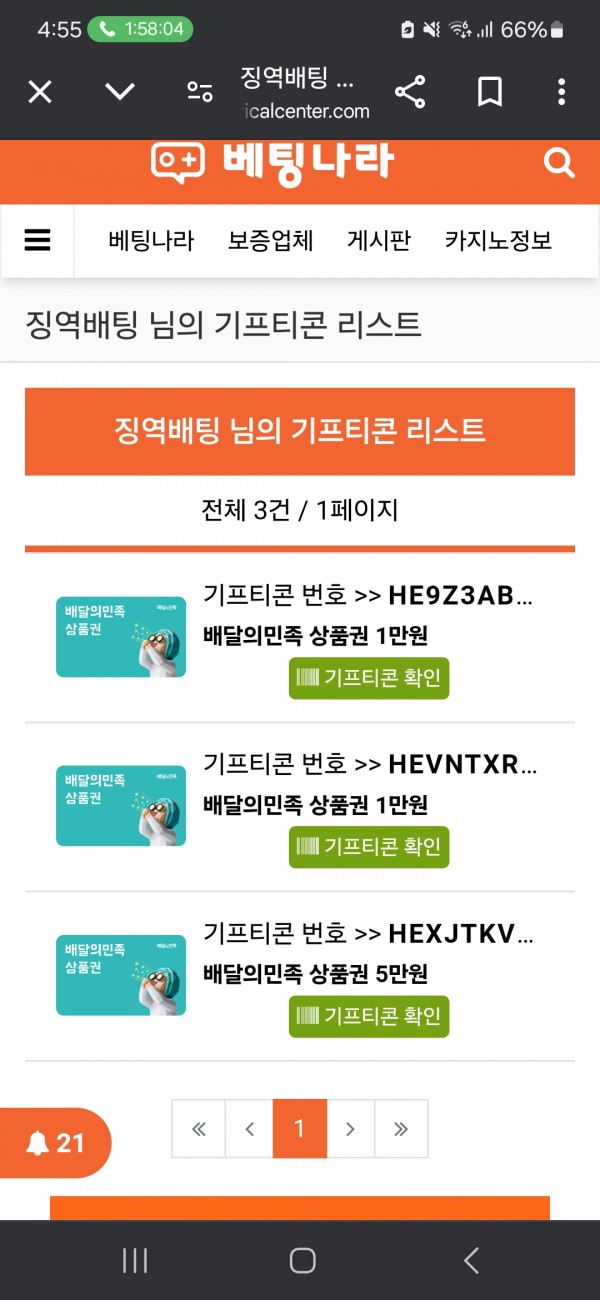This screenshot has height=1300, width=600.
Task: Go to the next page arrow
Action: (350, 1129)
